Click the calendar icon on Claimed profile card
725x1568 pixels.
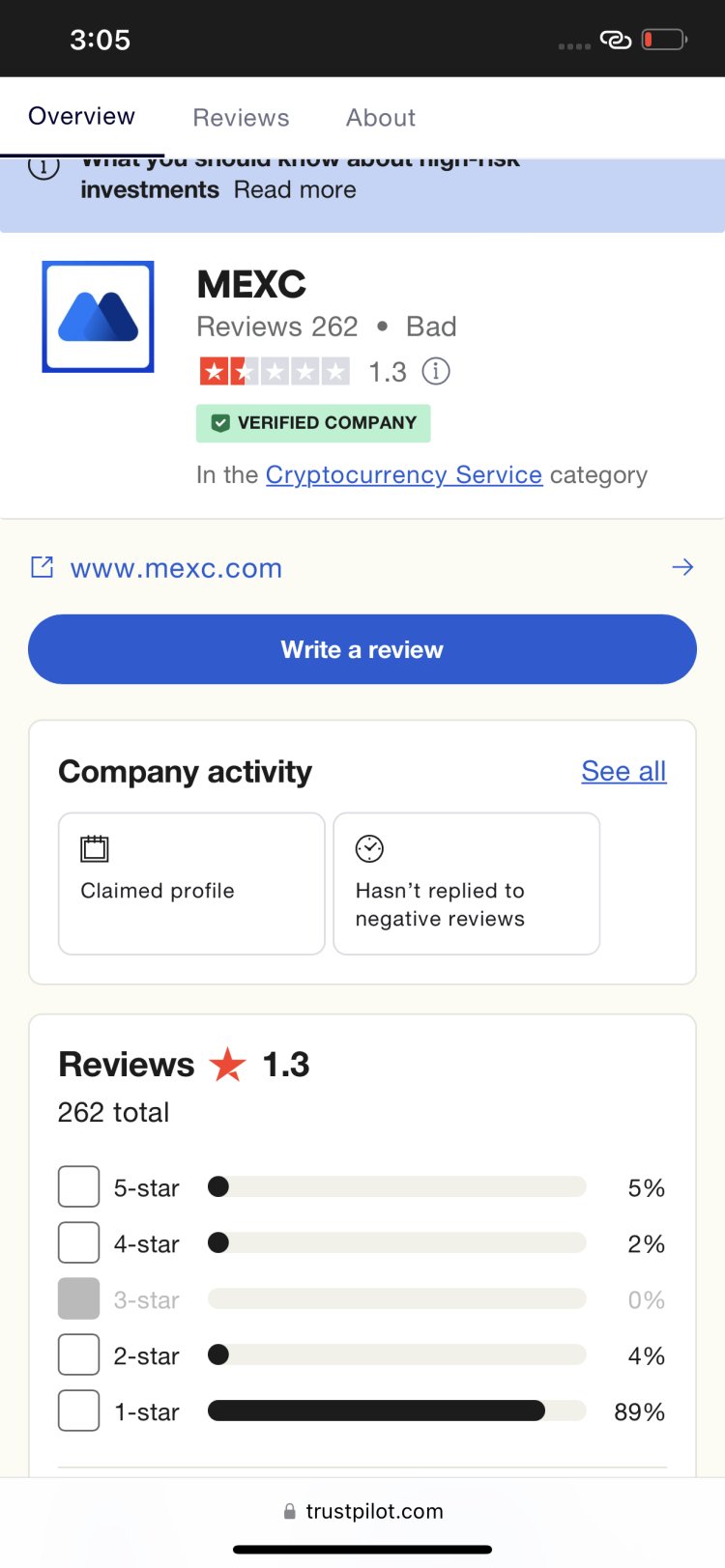[94, 847]
